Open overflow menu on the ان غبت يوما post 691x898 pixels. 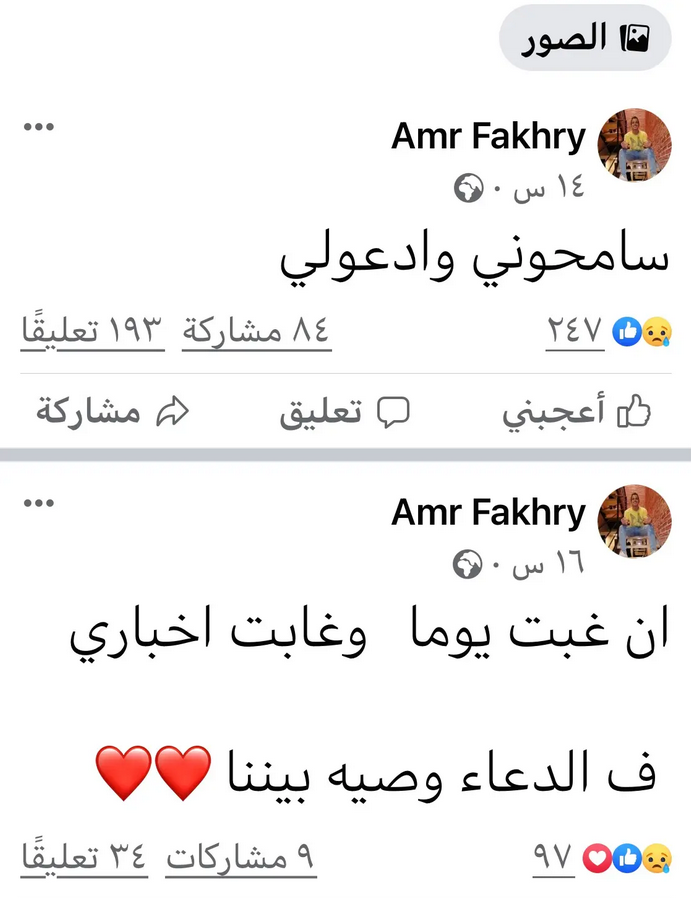(x=39, y=503)
